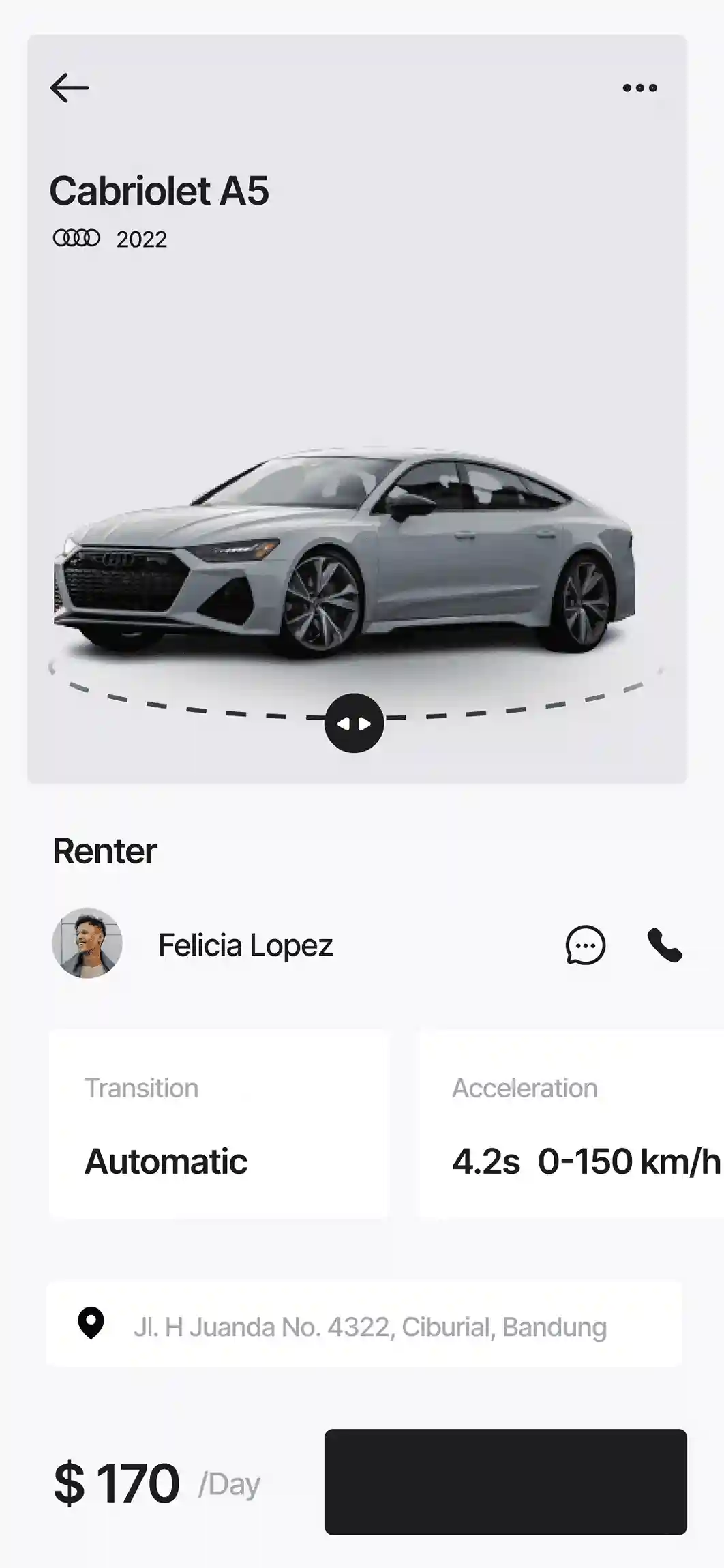The image size is (724, 1568).
Task: Tap the car rotation handle
Action: 354,723
